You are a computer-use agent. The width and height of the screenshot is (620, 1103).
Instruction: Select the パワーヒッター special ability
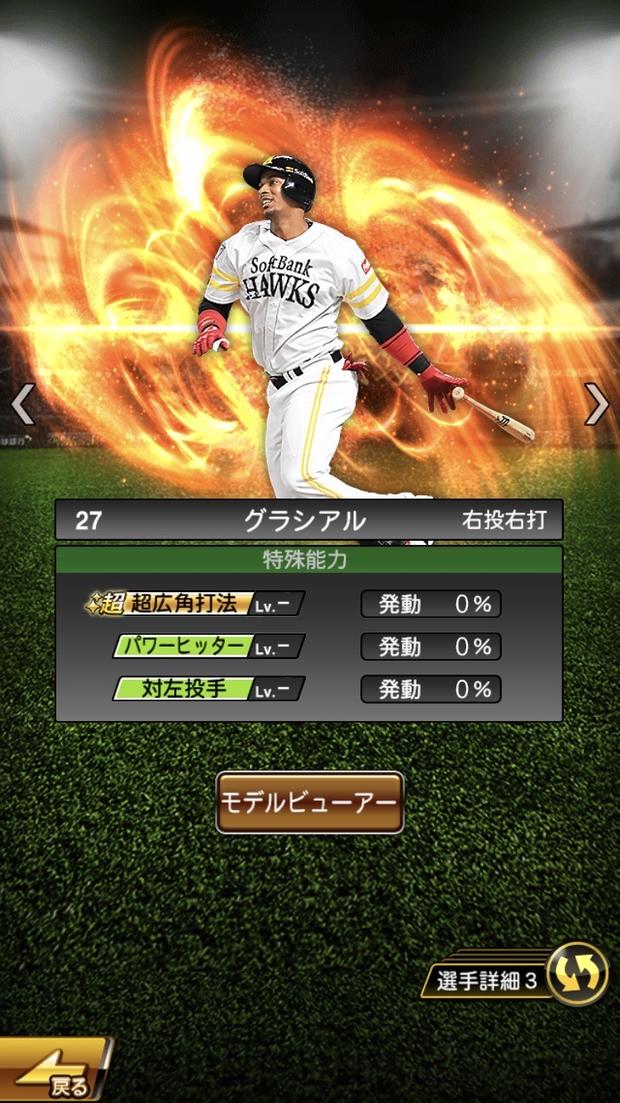(208, 646)
